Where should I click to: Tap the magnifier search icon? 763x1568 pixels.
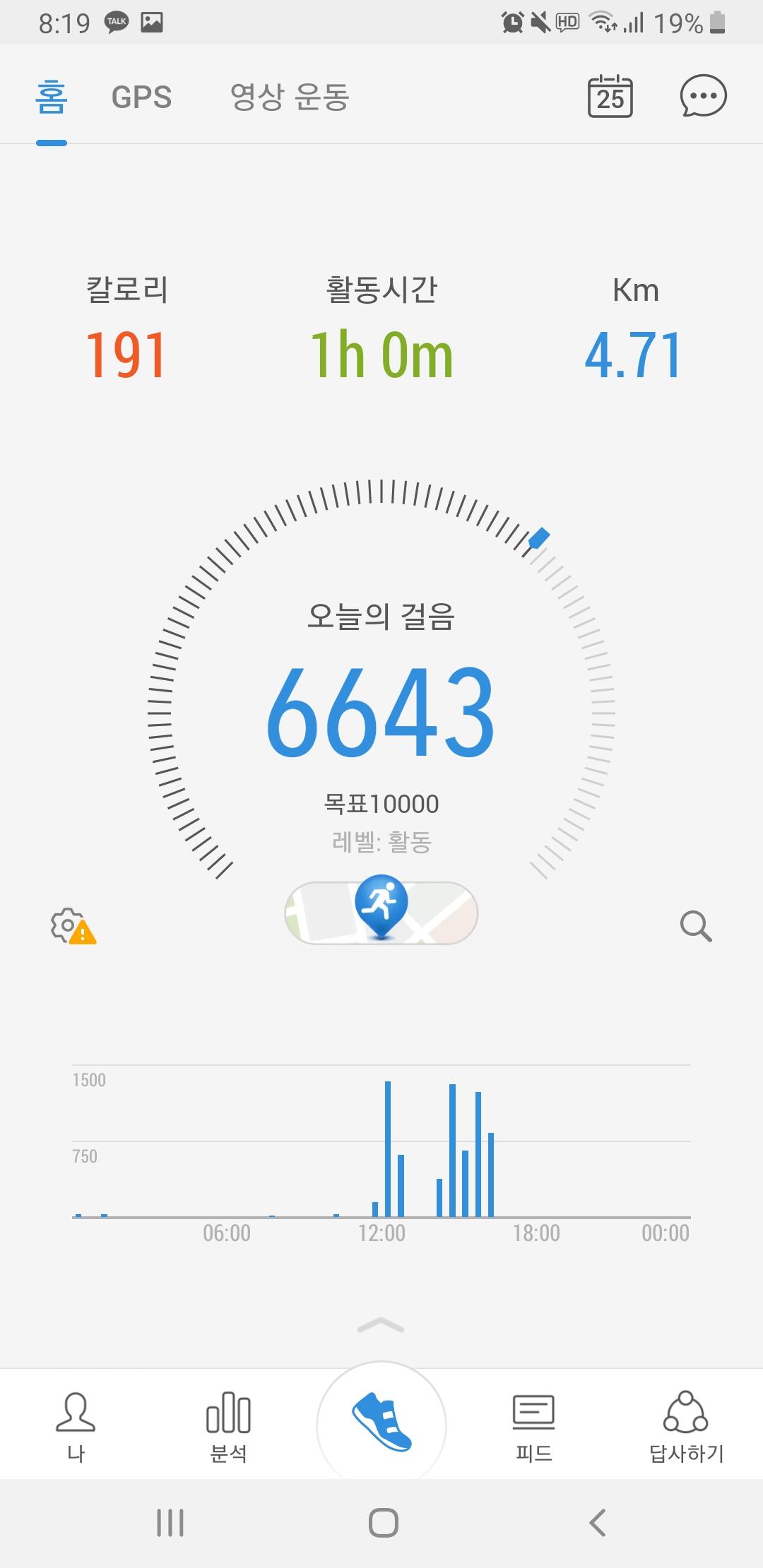pos(696,926)
